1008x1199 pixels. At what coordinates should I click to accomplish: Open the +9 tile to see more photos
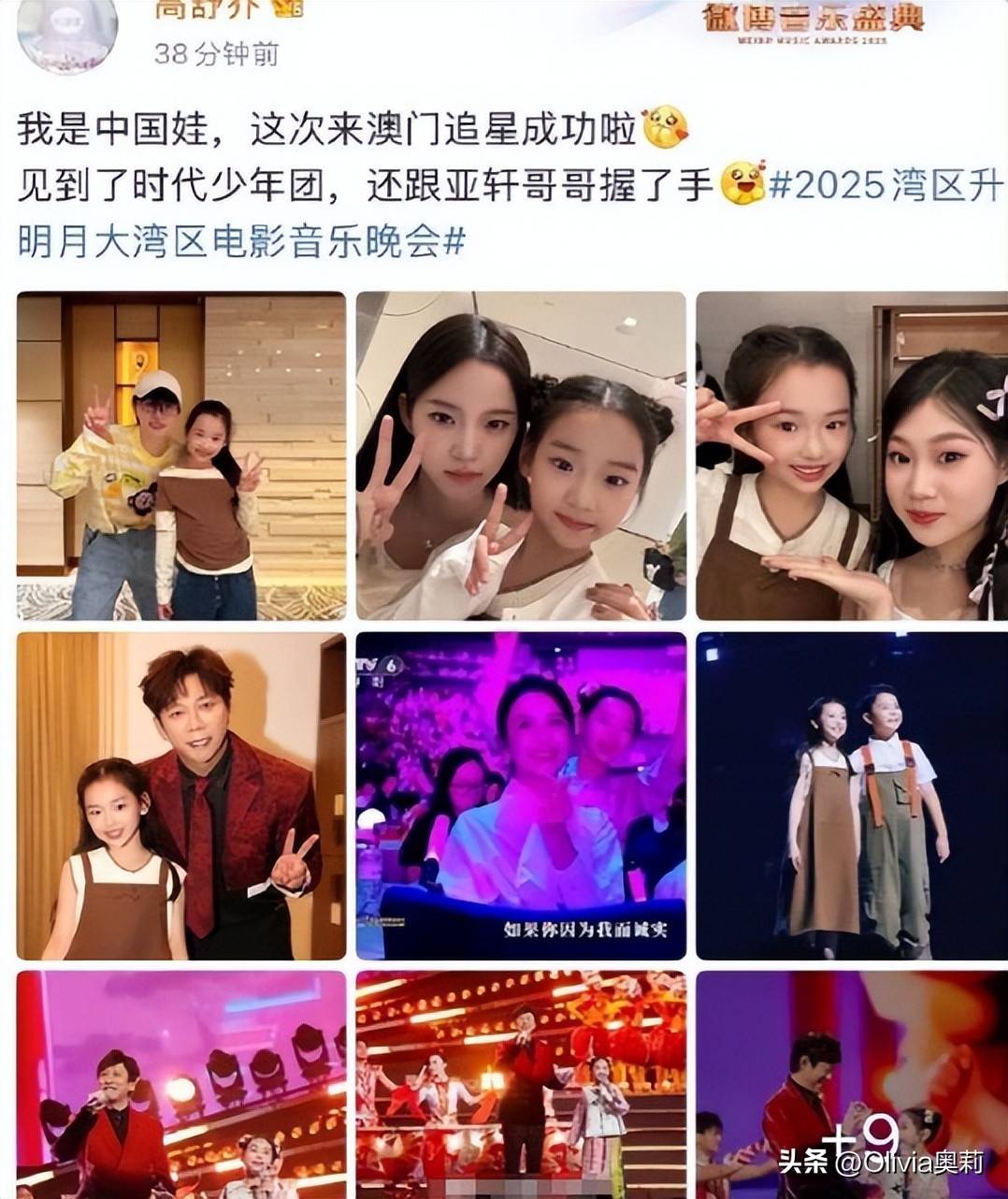(851, 1085)
